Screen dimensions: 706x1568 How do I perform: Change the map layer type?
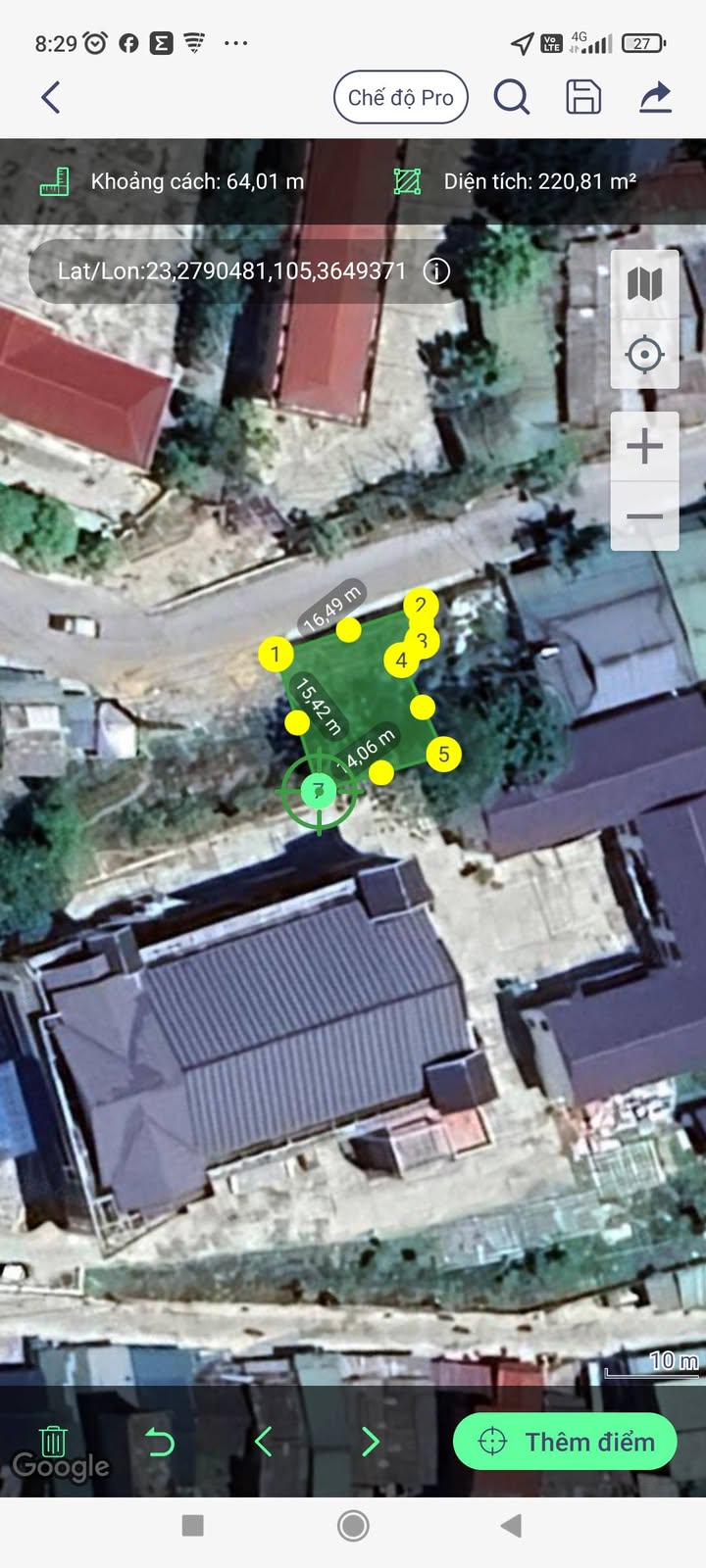pos(644,284)
